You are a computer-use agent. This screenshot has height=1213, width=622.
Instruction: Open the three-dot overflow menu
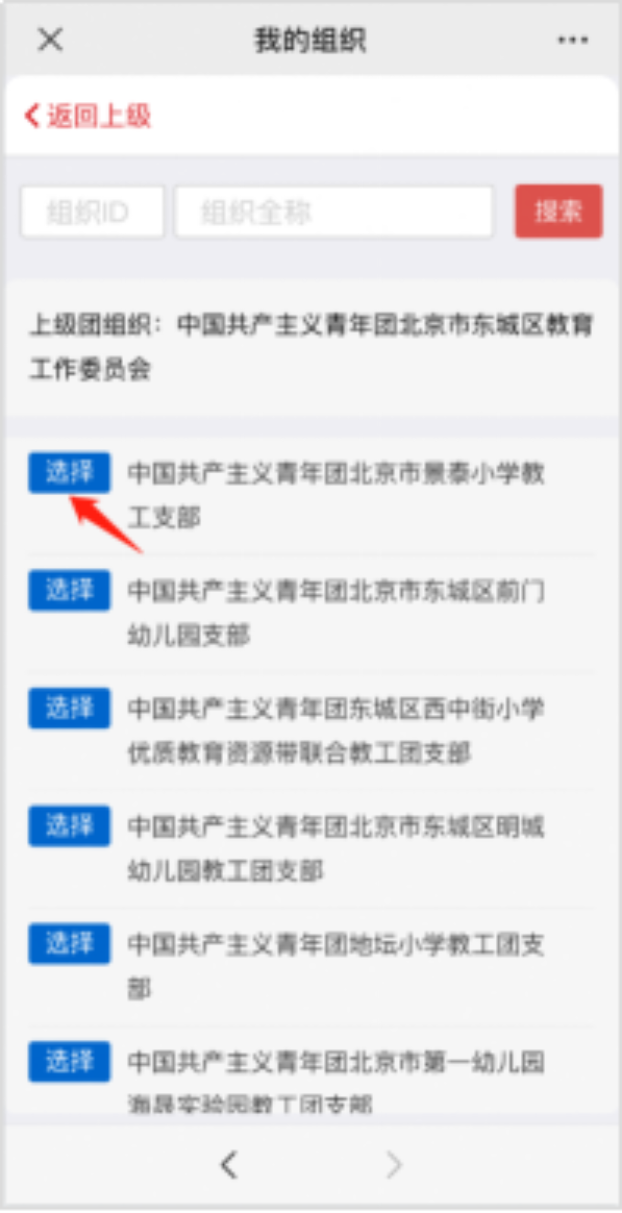pos(573,40)
